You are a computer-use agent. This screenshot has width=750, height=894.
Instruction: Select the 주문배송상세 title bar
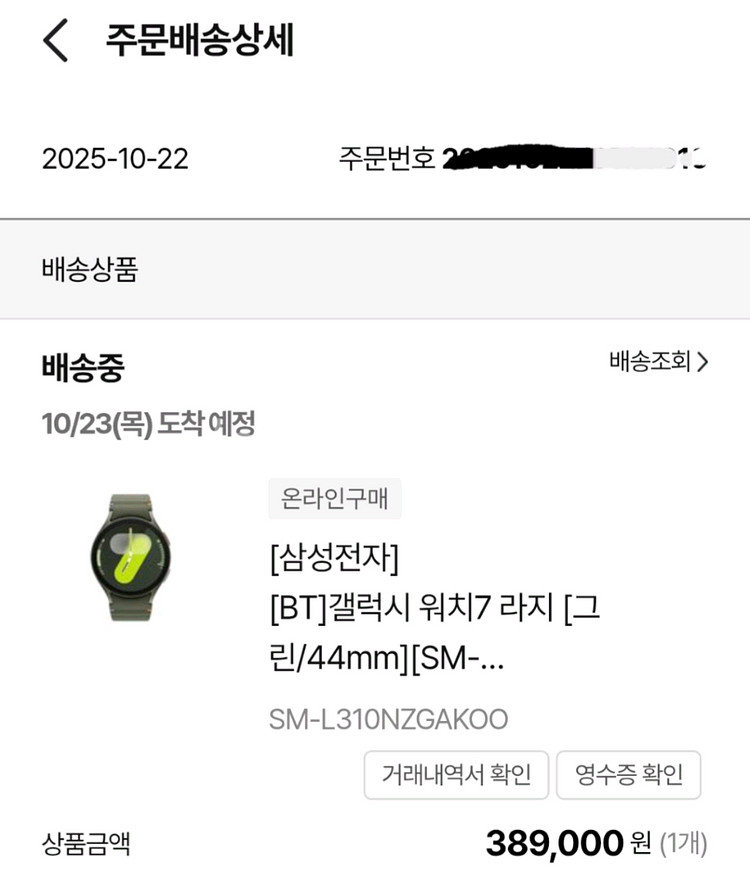point(200,40)
